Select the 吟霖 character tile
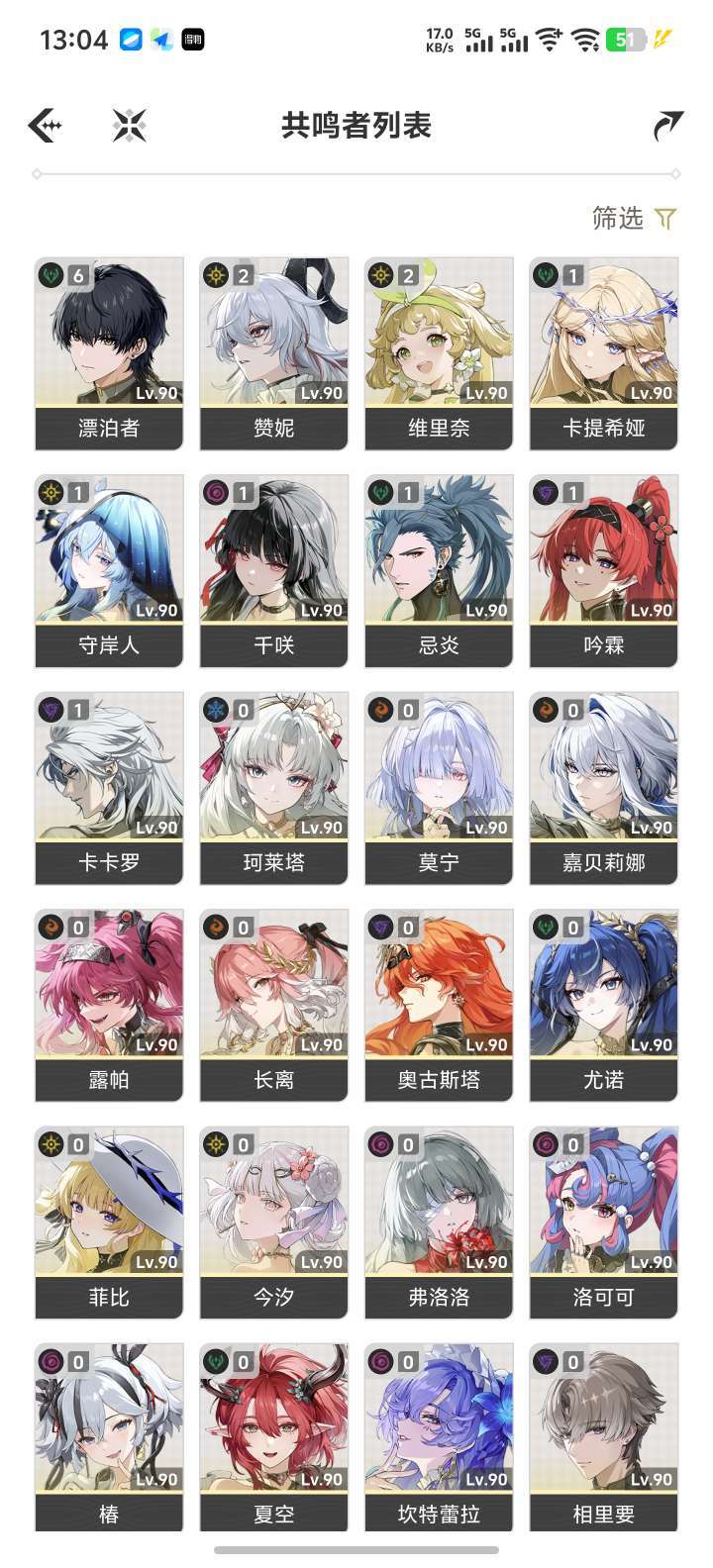 [604, 571]
